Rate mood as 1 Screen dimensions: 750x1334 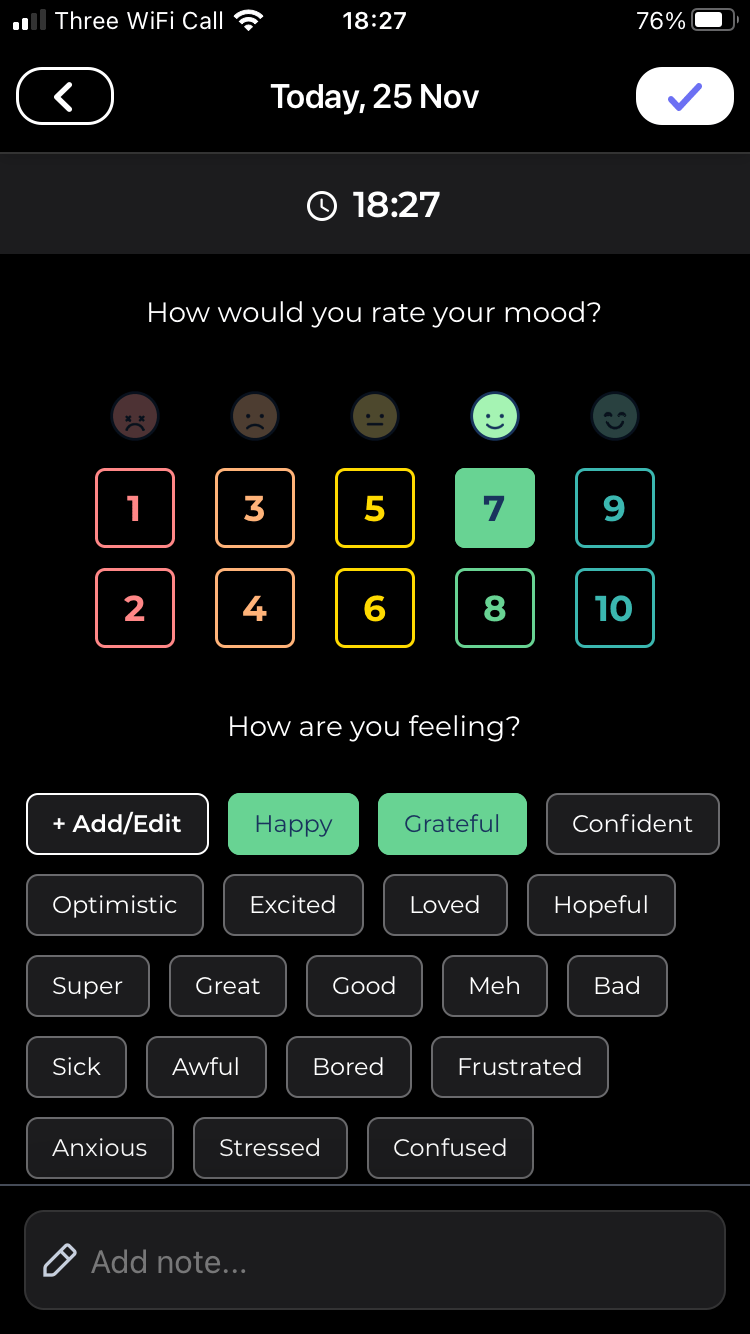pos(135,508)
